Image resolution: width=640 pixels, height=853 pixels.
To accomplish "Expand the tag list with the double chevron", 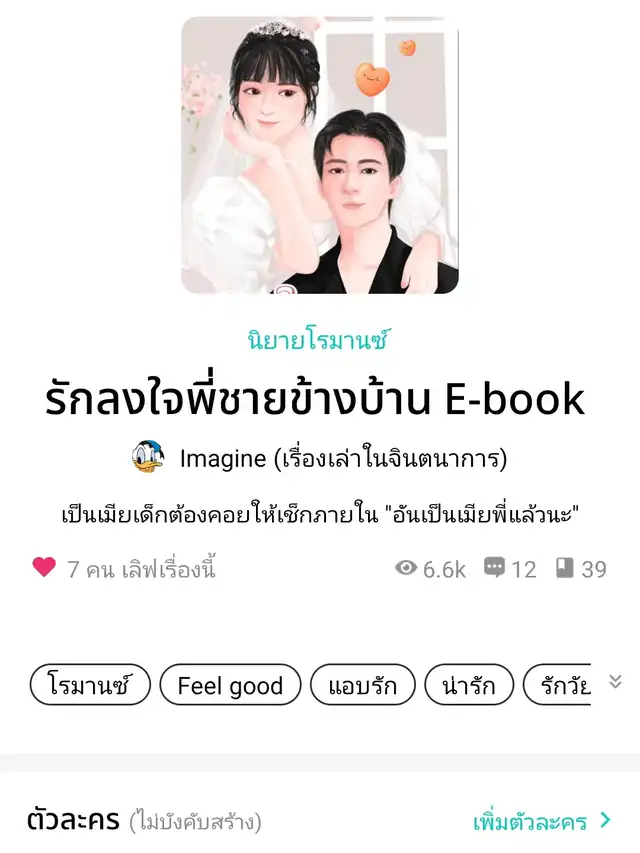I will [x=615, y=682].
